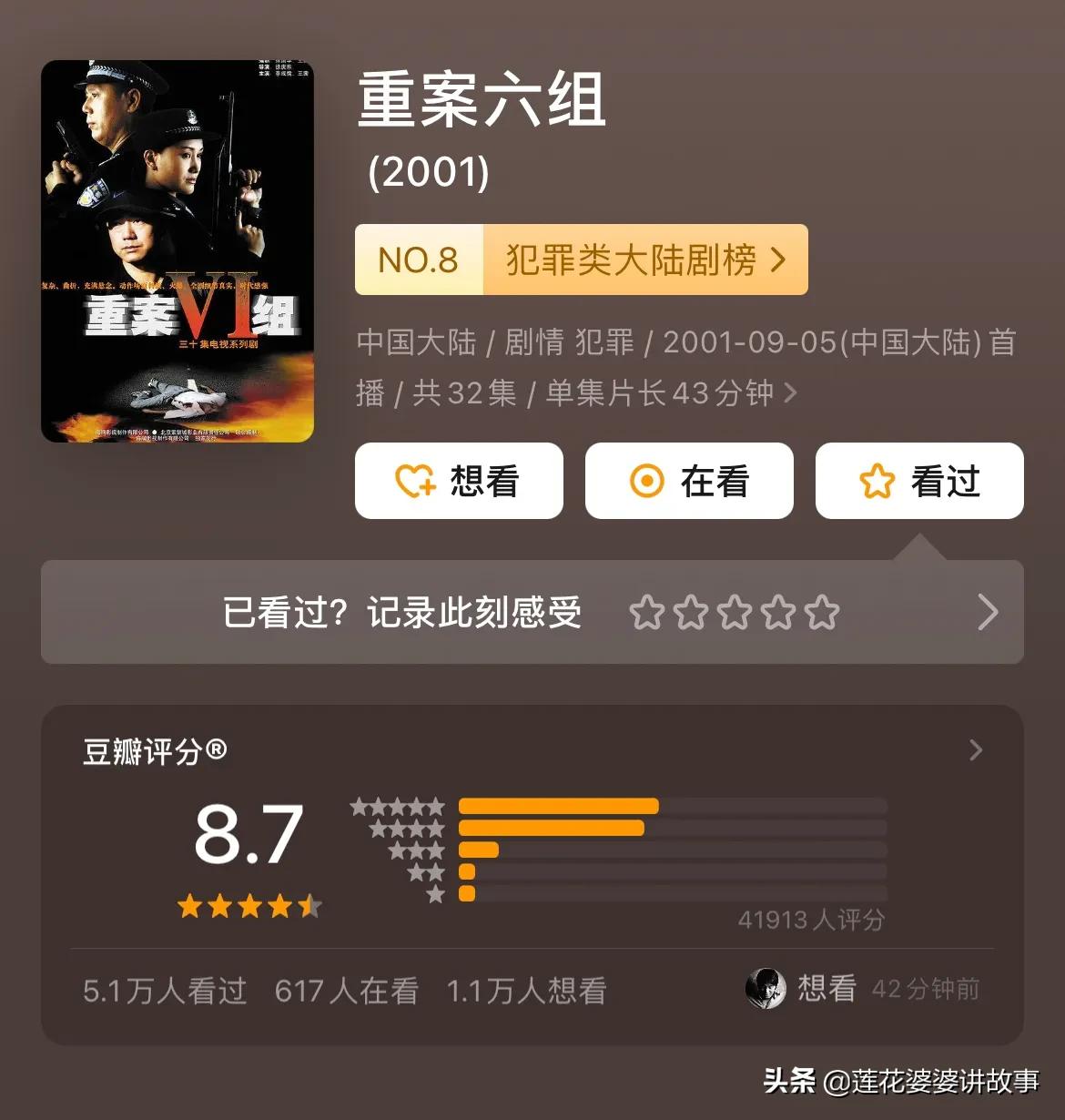Viewport: 1065px width, 1120px height.
Task: Toggle 看过 status for the show
Action: 918,482
